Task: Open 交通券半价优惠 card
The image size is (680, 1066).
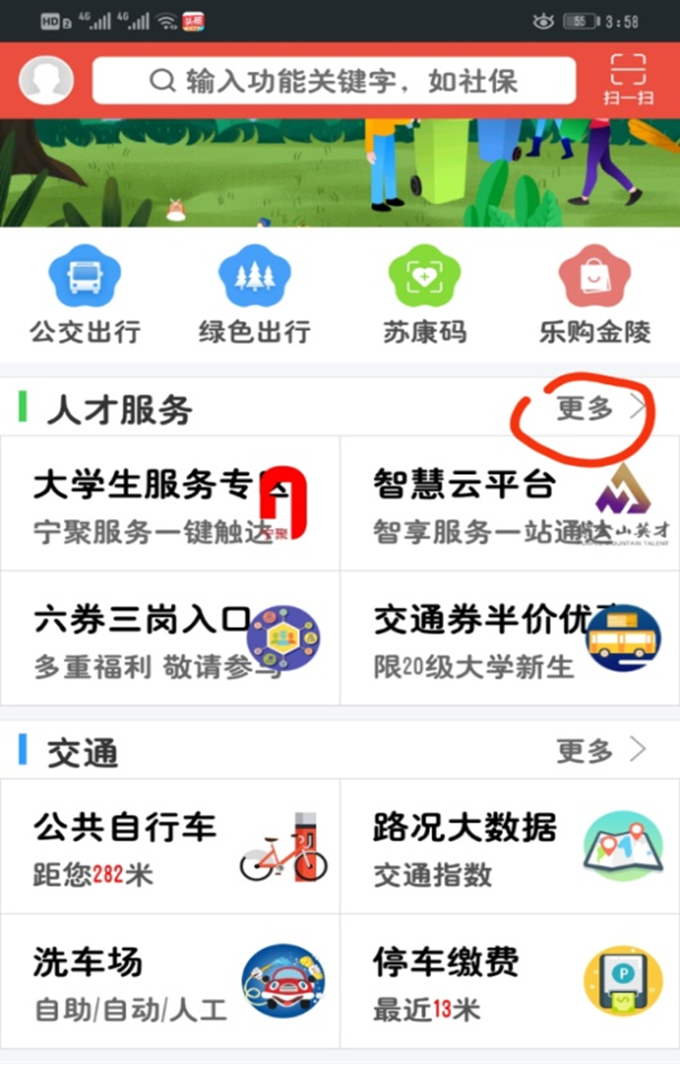Action: 510,638
